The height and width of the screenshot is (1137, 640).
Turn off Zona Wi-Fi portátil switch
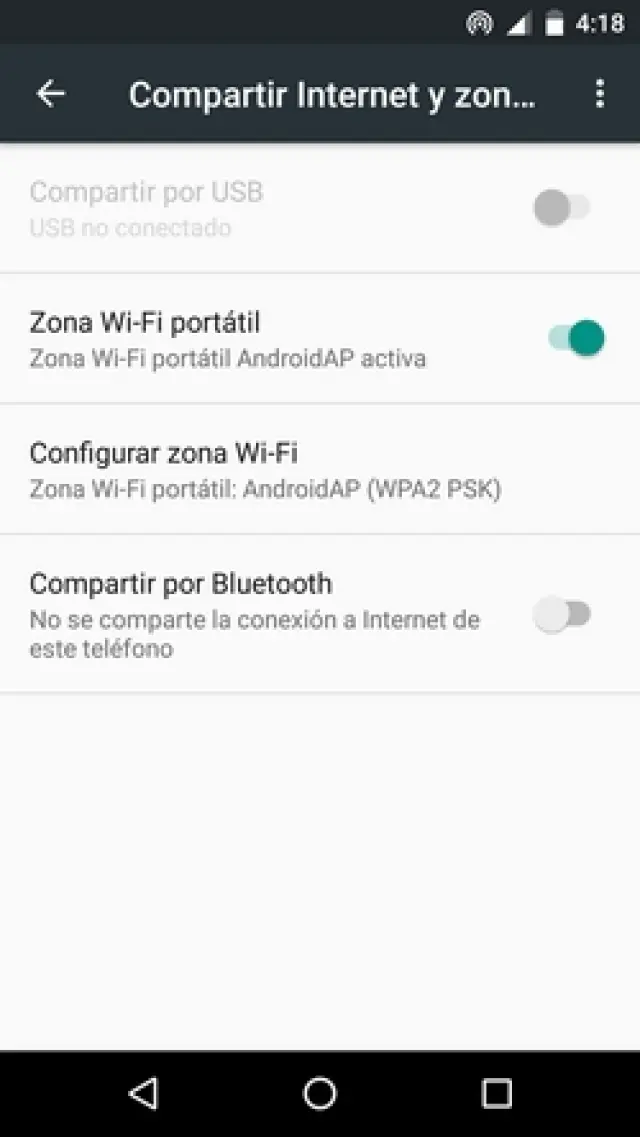(576, 338)
